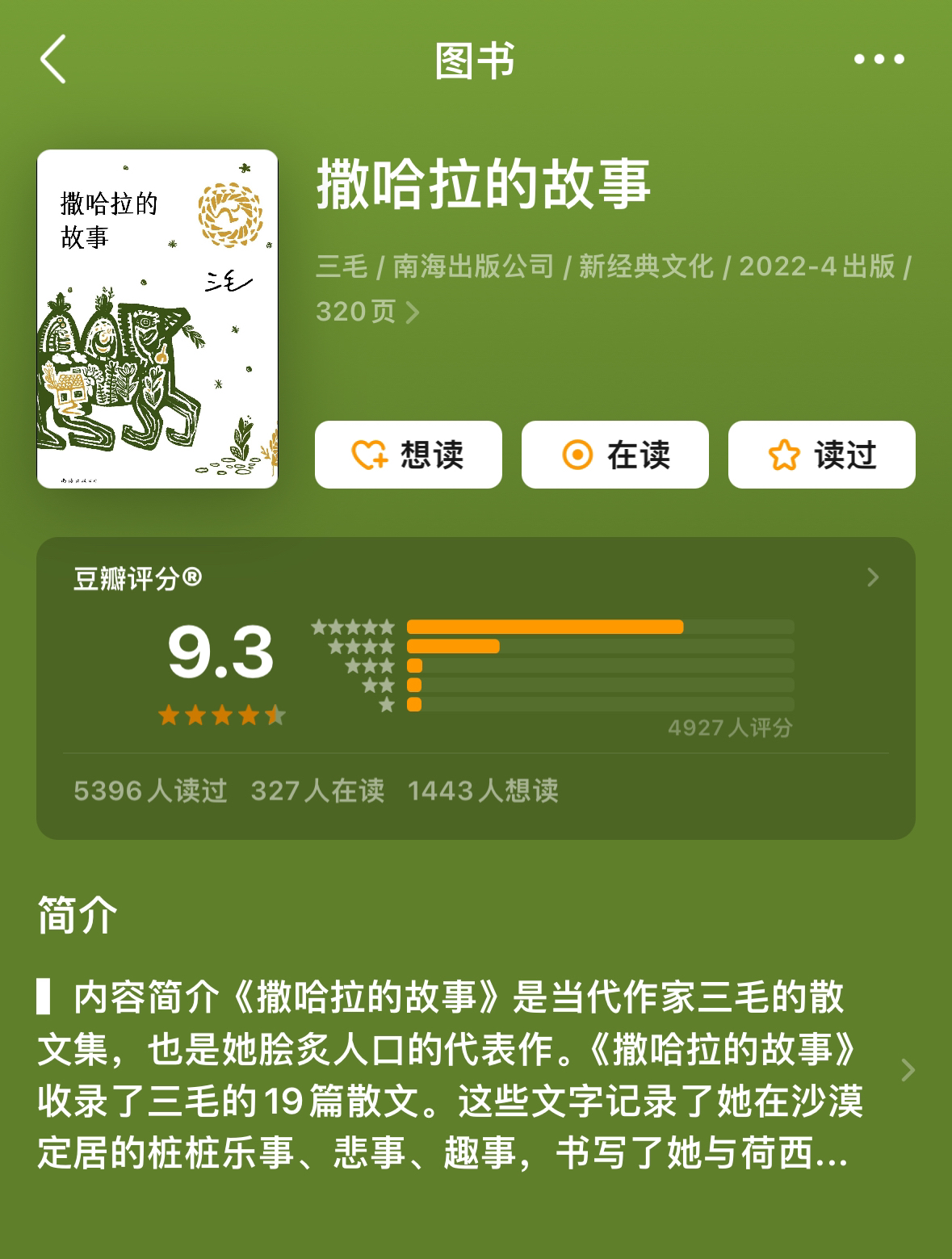This screenshot has width=952, height=1259.
Task: Expand publication details next to 320页
Action: click(x=412, y=313)
